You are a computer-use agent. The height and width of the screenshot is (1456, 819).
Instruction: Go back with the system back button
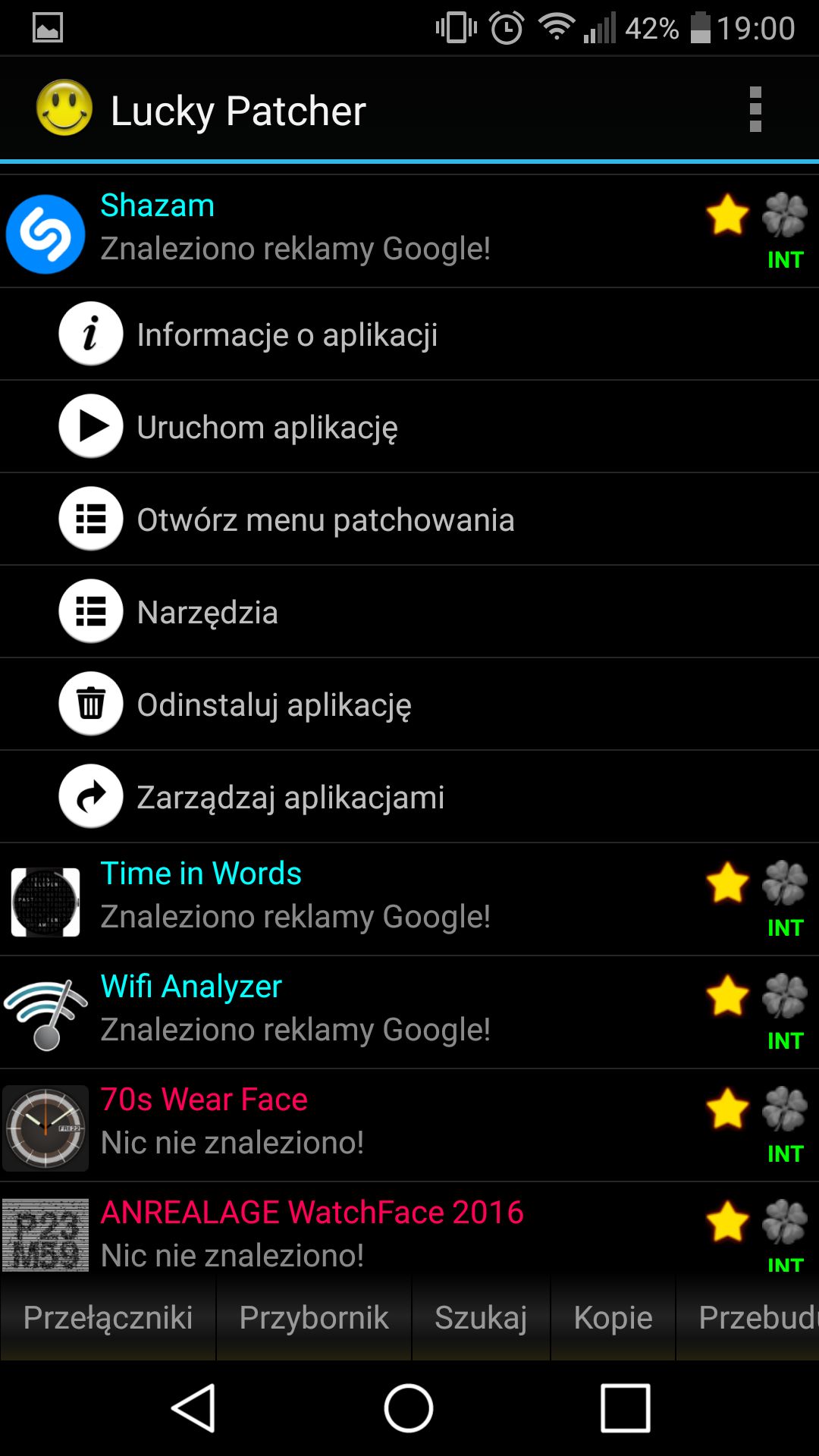click(x=194, y=1408)
